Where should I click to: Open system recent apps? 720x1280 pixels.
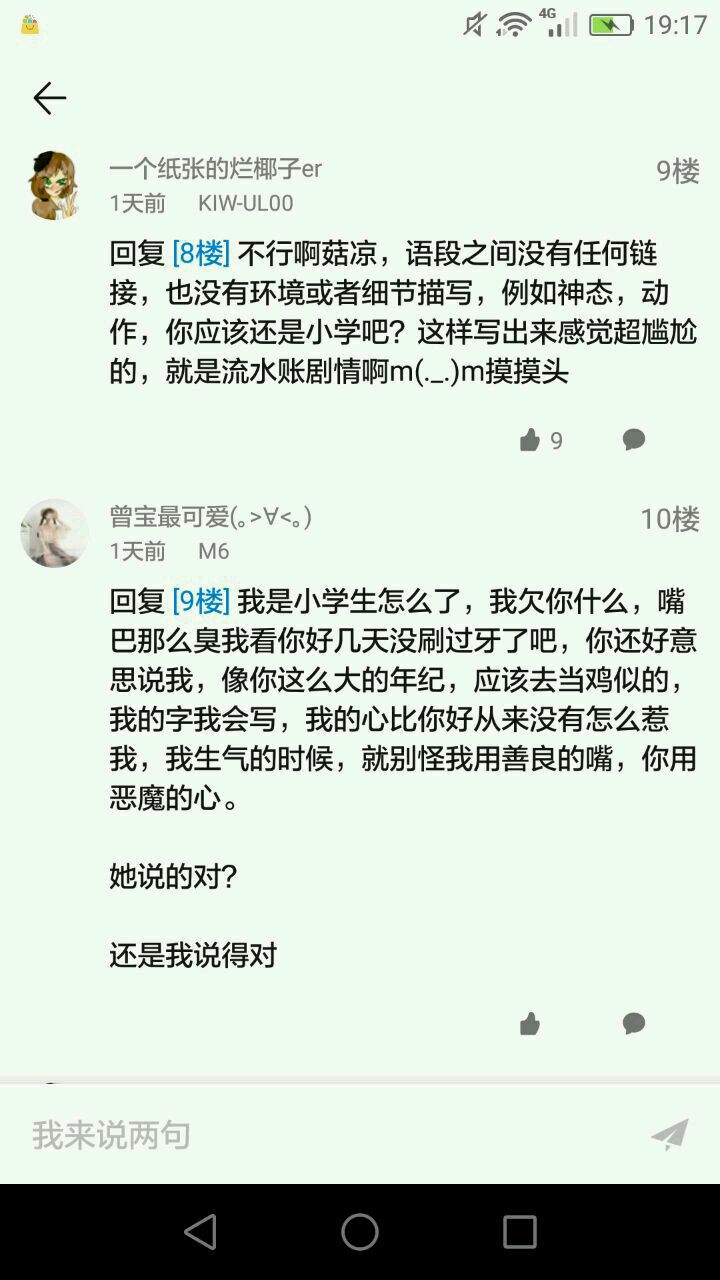tap(520, 1232)
